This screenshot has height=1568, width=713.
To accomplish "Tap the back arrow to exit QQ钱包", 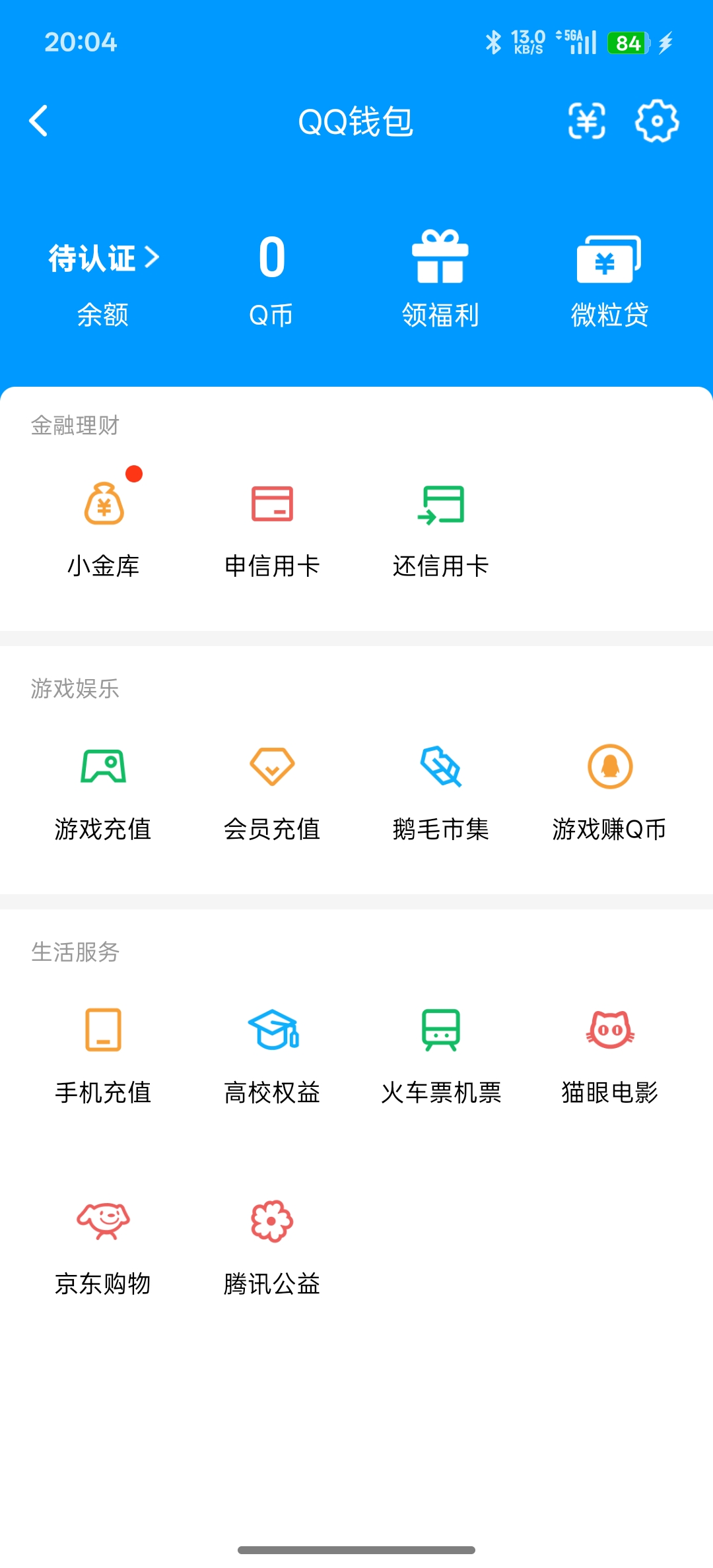I will pyautogui.click(x=38, y=121).
